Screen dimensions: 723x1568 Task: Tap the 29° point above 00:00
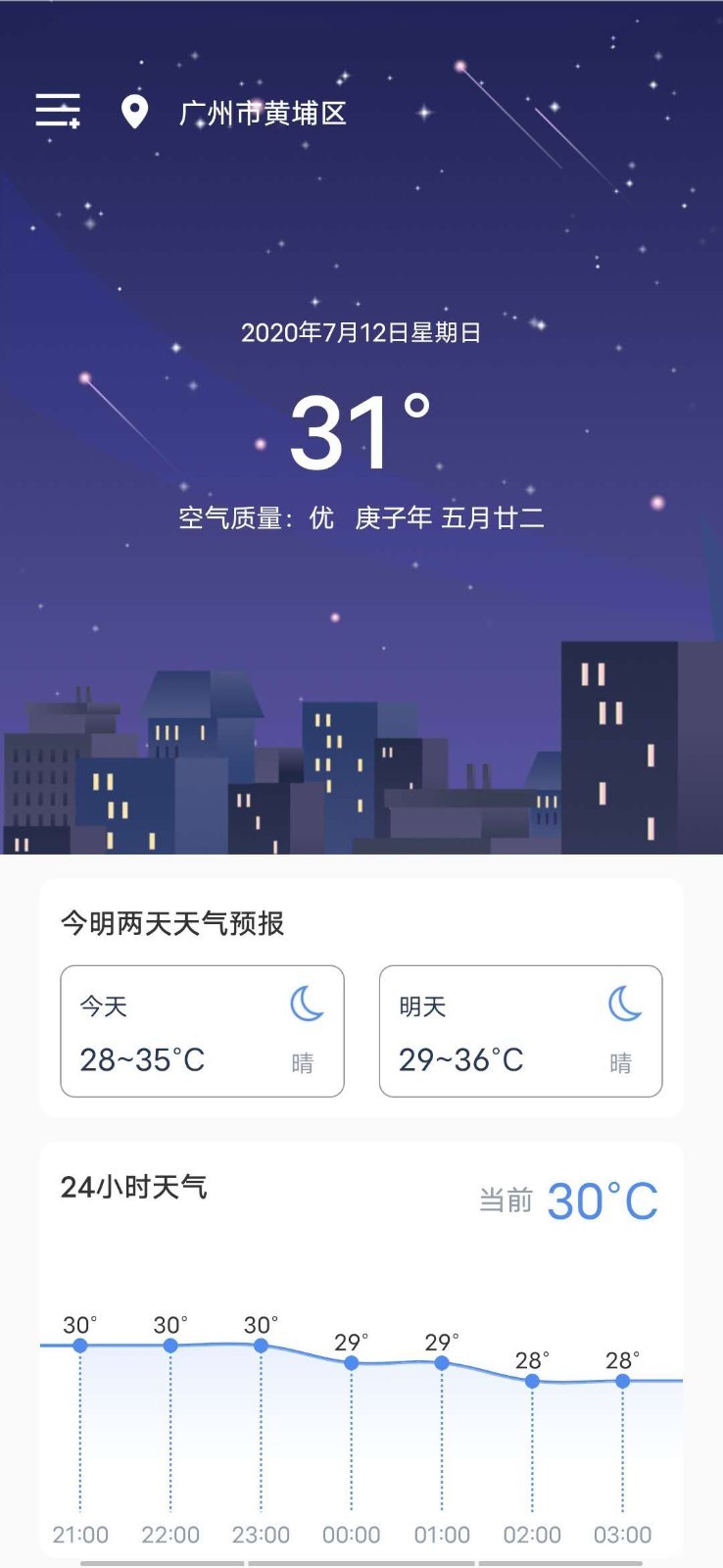click(351, 1362)
